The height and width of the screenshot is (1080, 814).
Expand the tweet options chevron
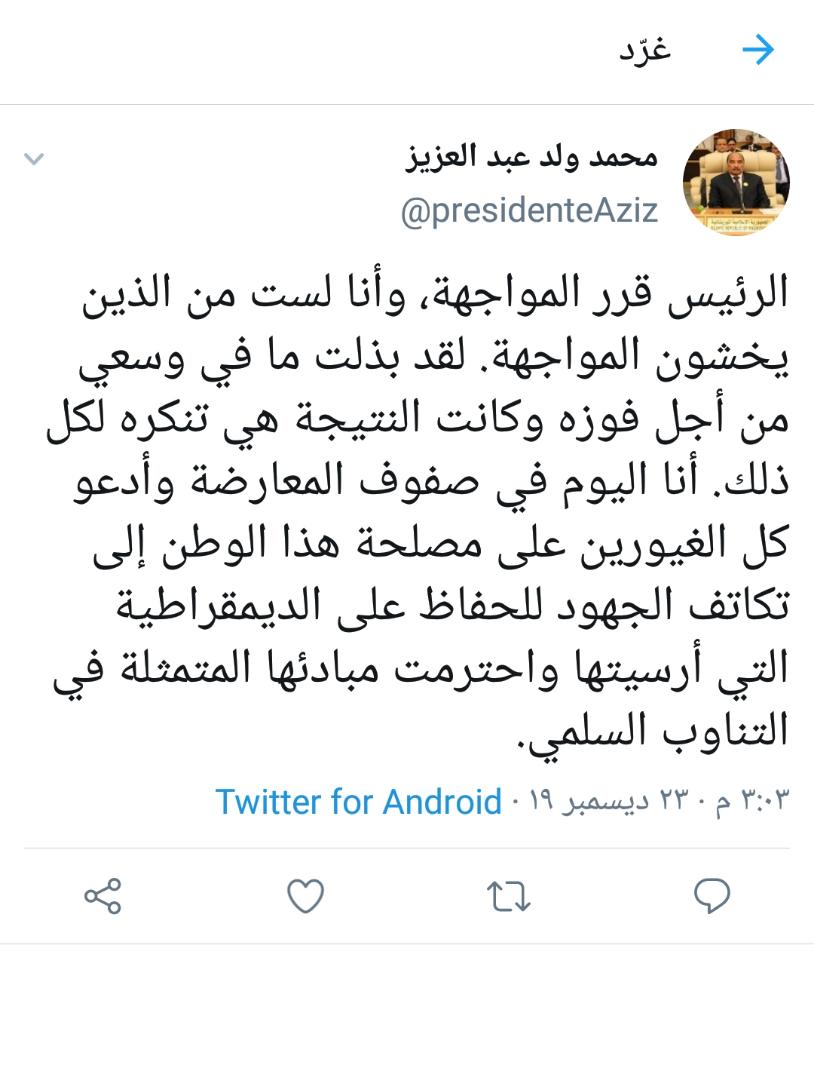(x=34, y=158)
